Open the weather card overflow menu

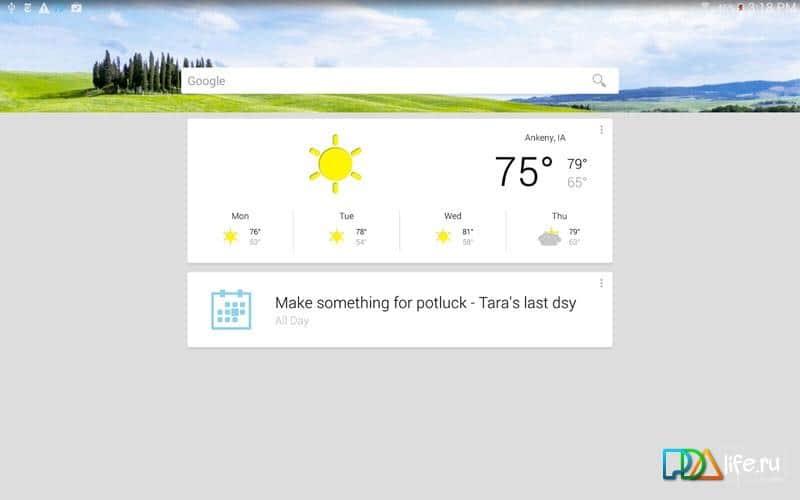[x=601, y=130]
